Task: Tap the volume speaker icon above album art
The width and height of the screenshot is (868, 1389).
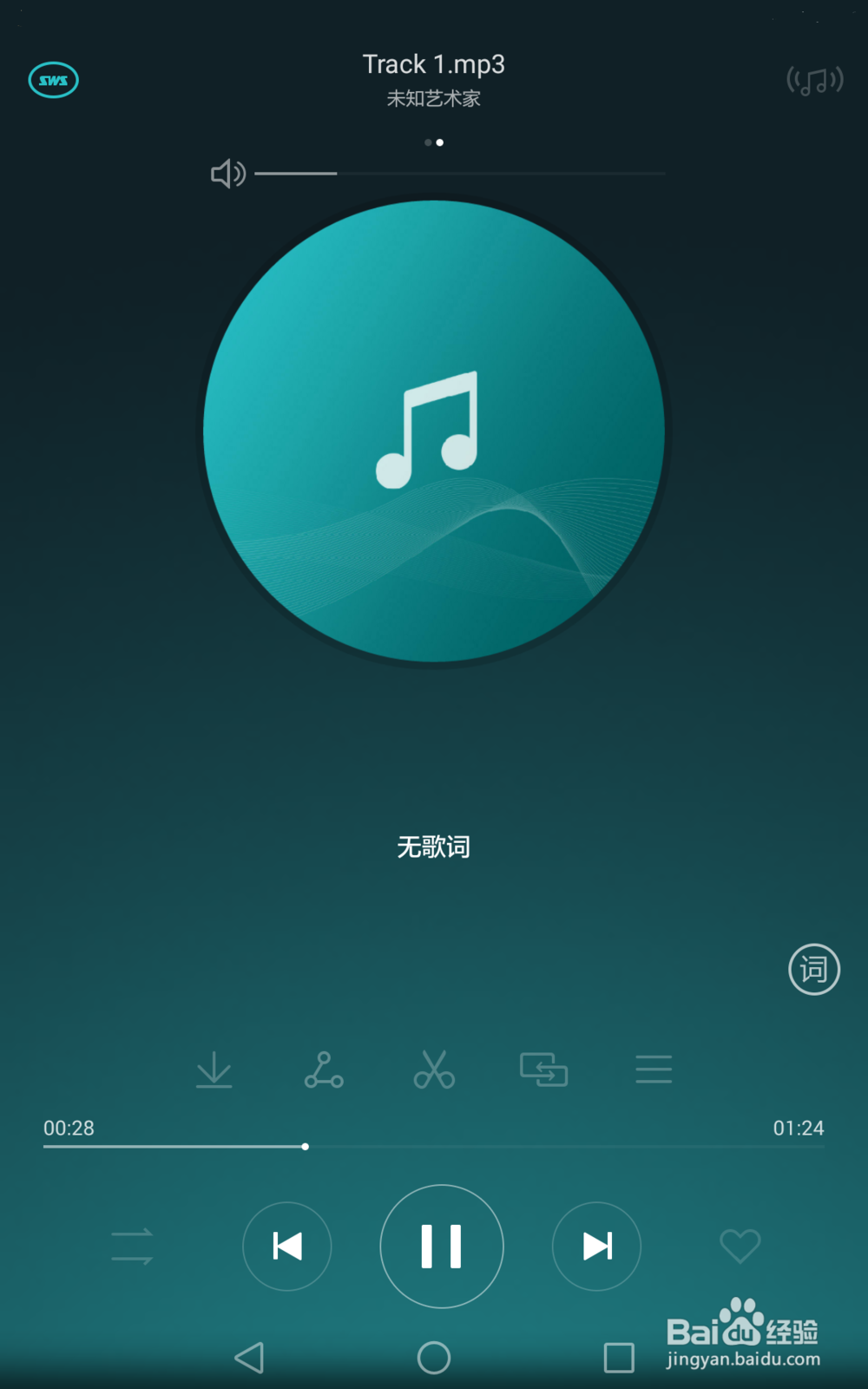Action: 227,173
